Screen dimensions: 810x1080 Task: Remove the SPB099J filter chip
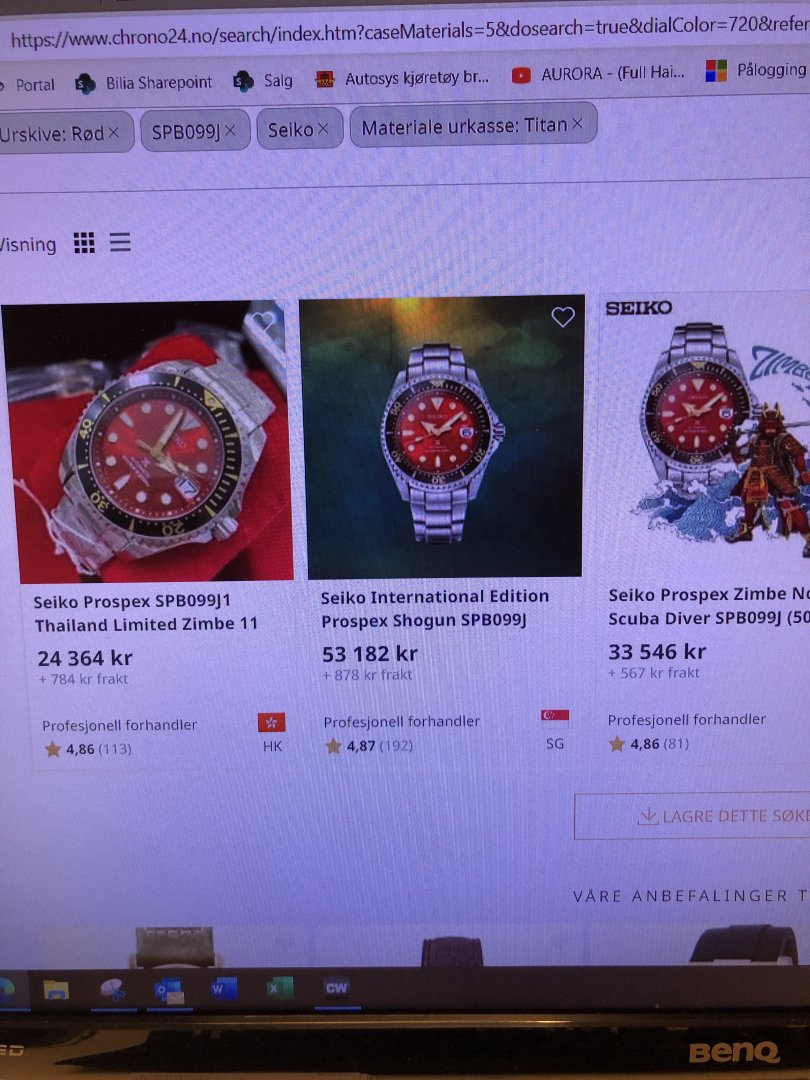click(x=231, y=131)
